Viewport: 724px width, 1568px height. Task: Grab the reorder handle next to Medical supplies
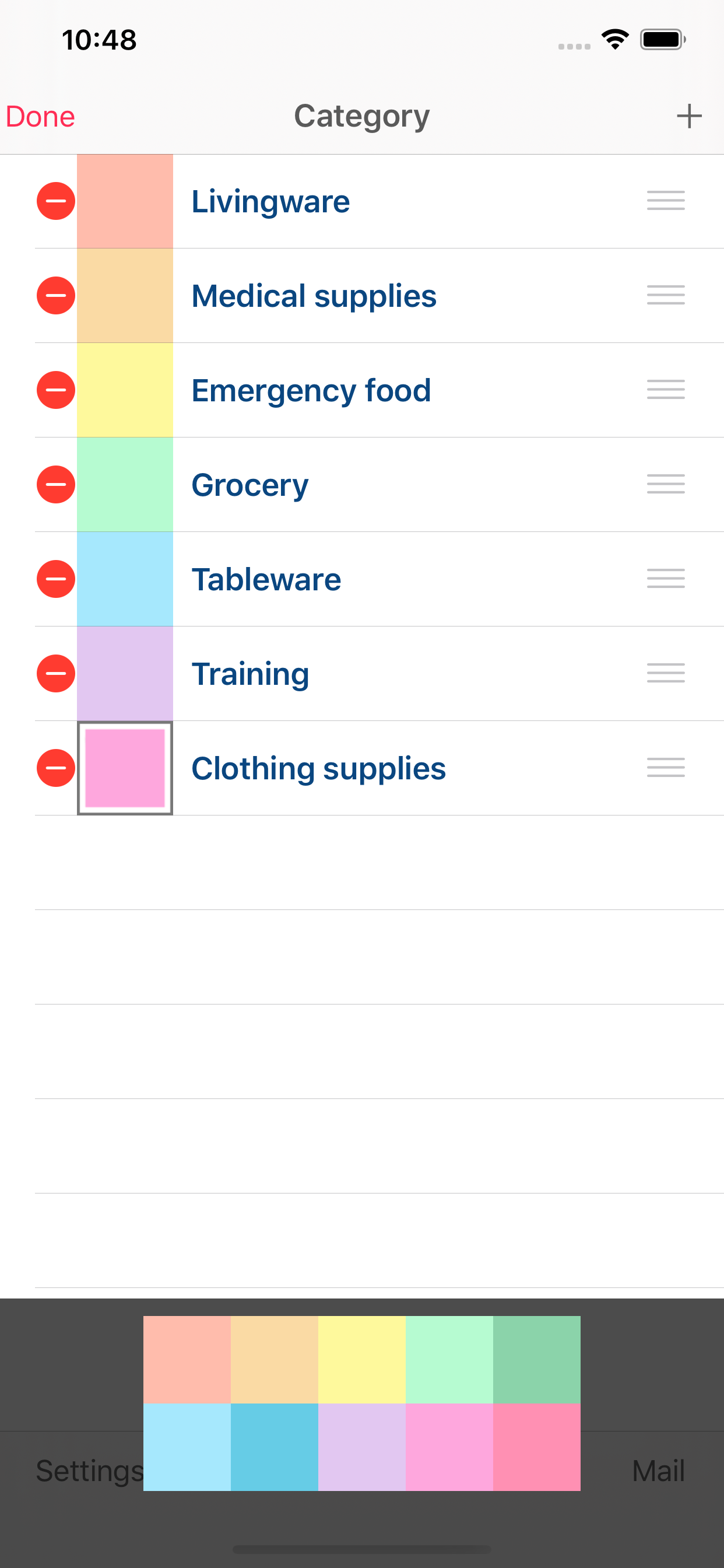(665, 295)
